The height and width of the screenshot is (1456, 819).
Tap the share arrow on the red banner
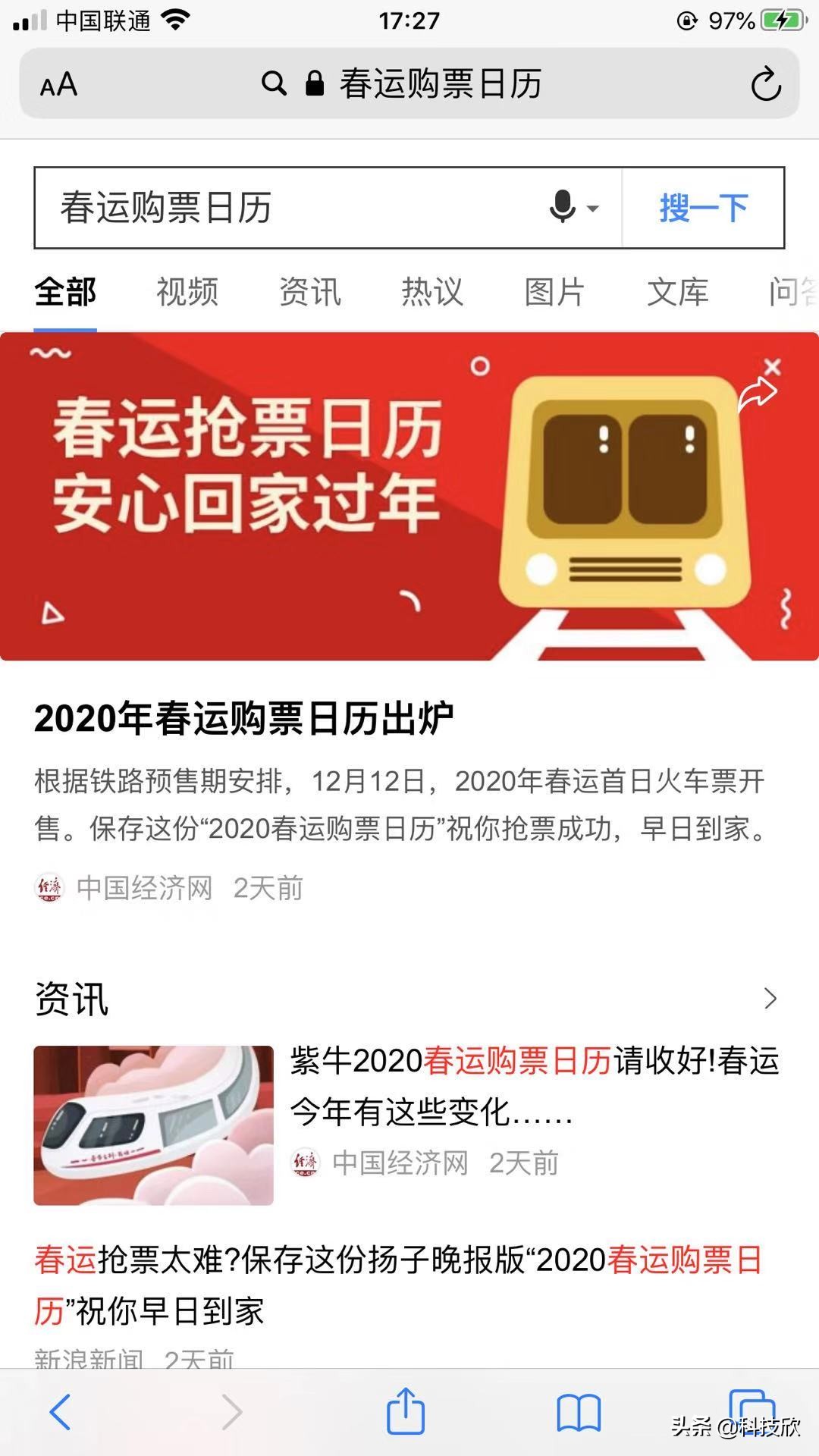[x=758, y=393]
